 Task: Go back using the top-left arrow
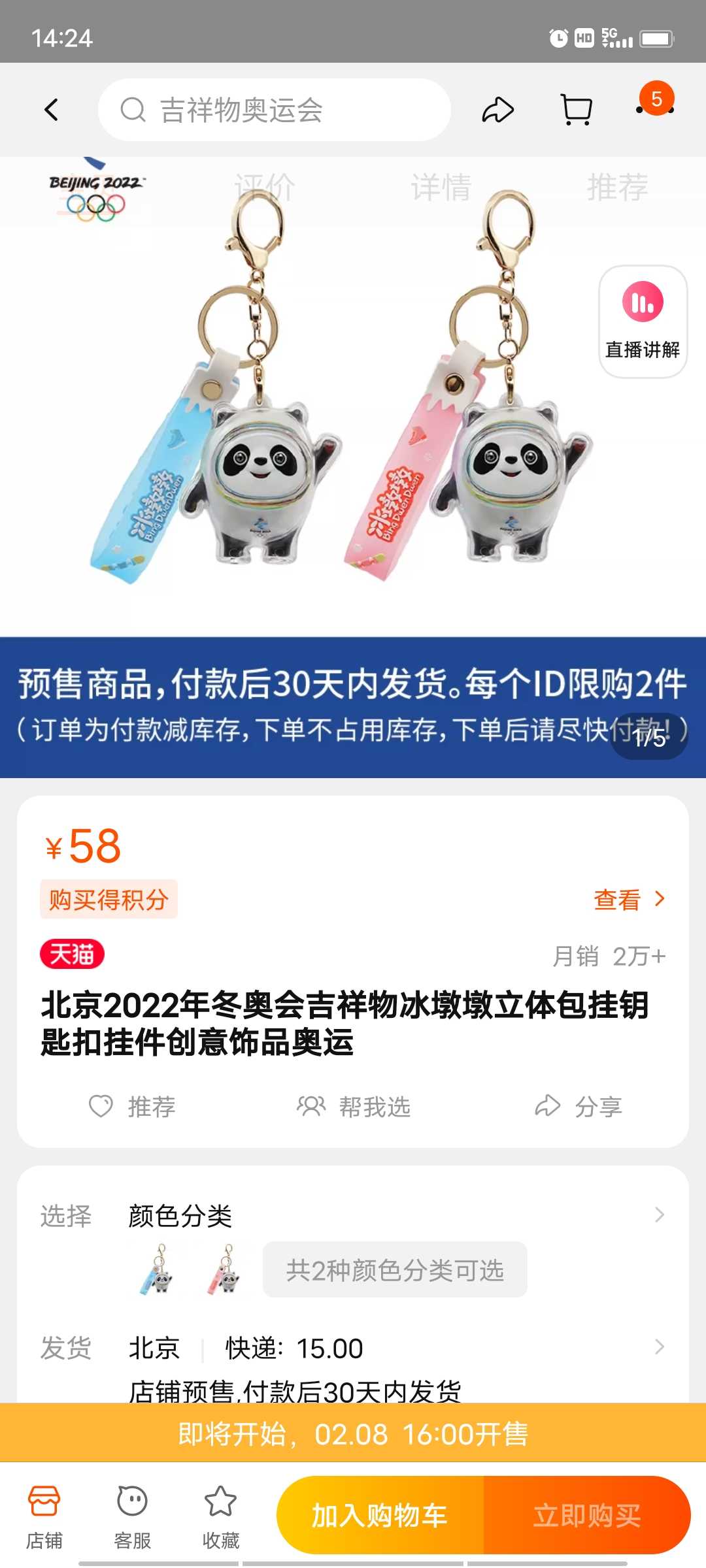pyautogui.click(x=52, y=110)
